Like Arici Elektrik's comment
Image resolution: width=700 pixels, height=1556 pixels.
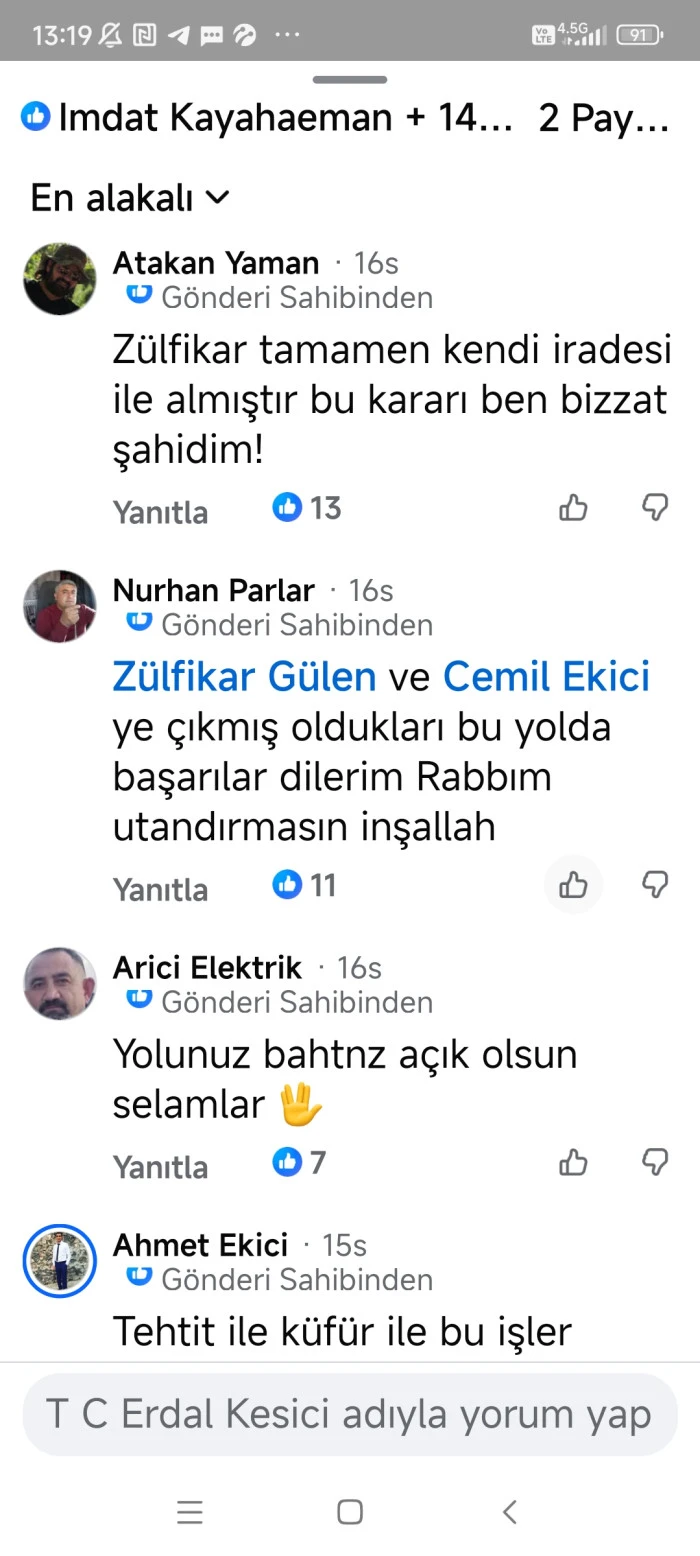click(573, 1162)
